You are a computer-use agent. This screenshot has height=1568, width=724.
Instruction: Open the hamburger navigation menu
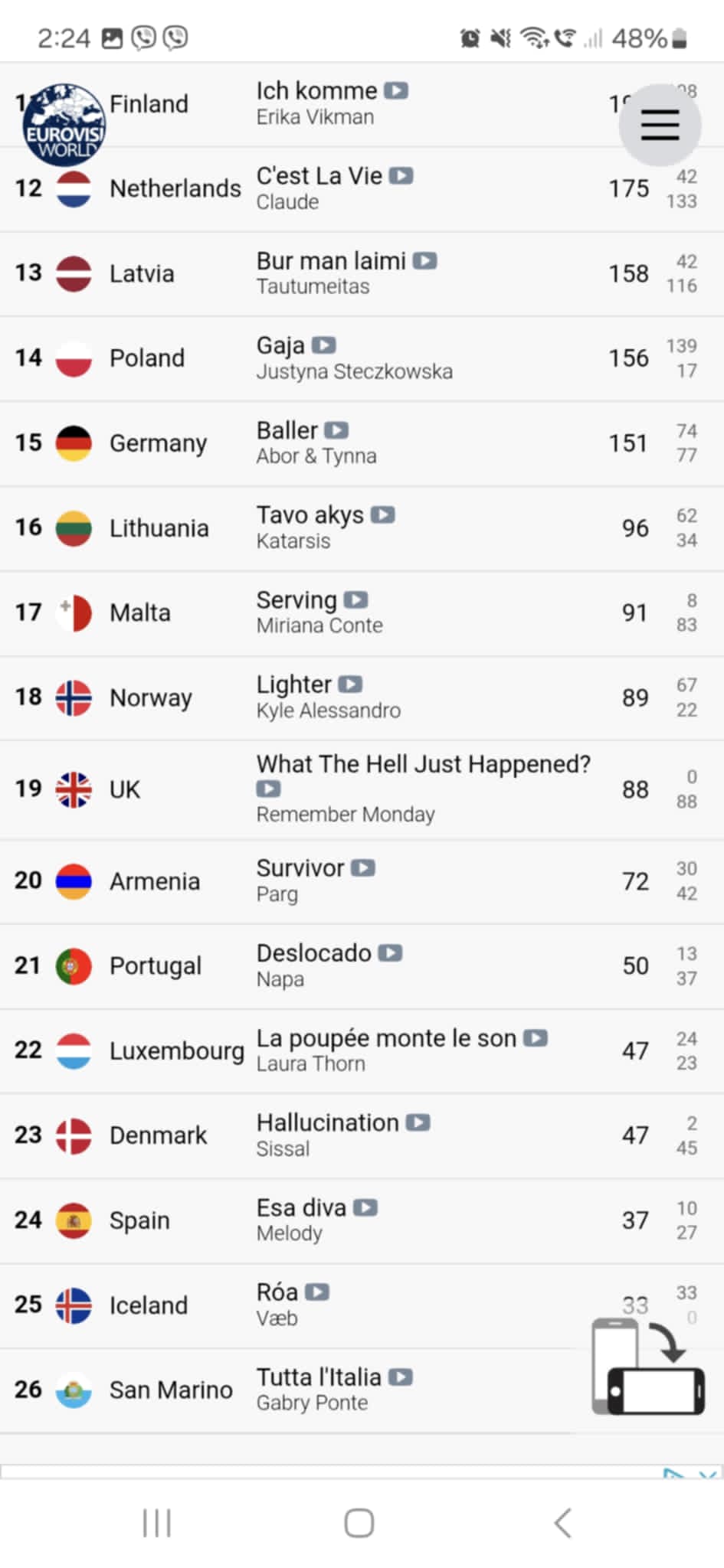659,125
